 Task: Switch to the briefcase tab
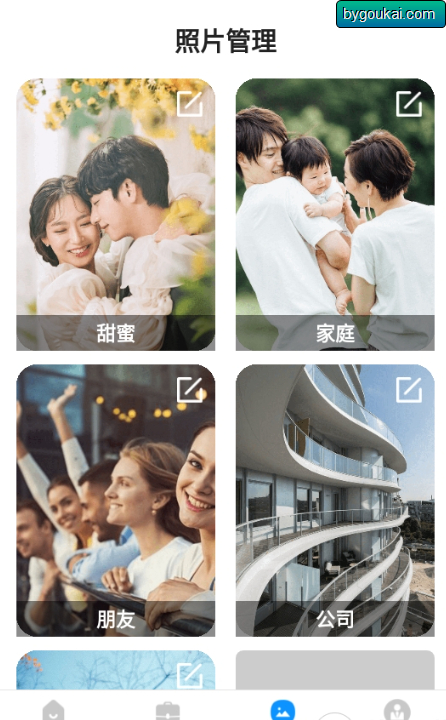click(168, 710)
